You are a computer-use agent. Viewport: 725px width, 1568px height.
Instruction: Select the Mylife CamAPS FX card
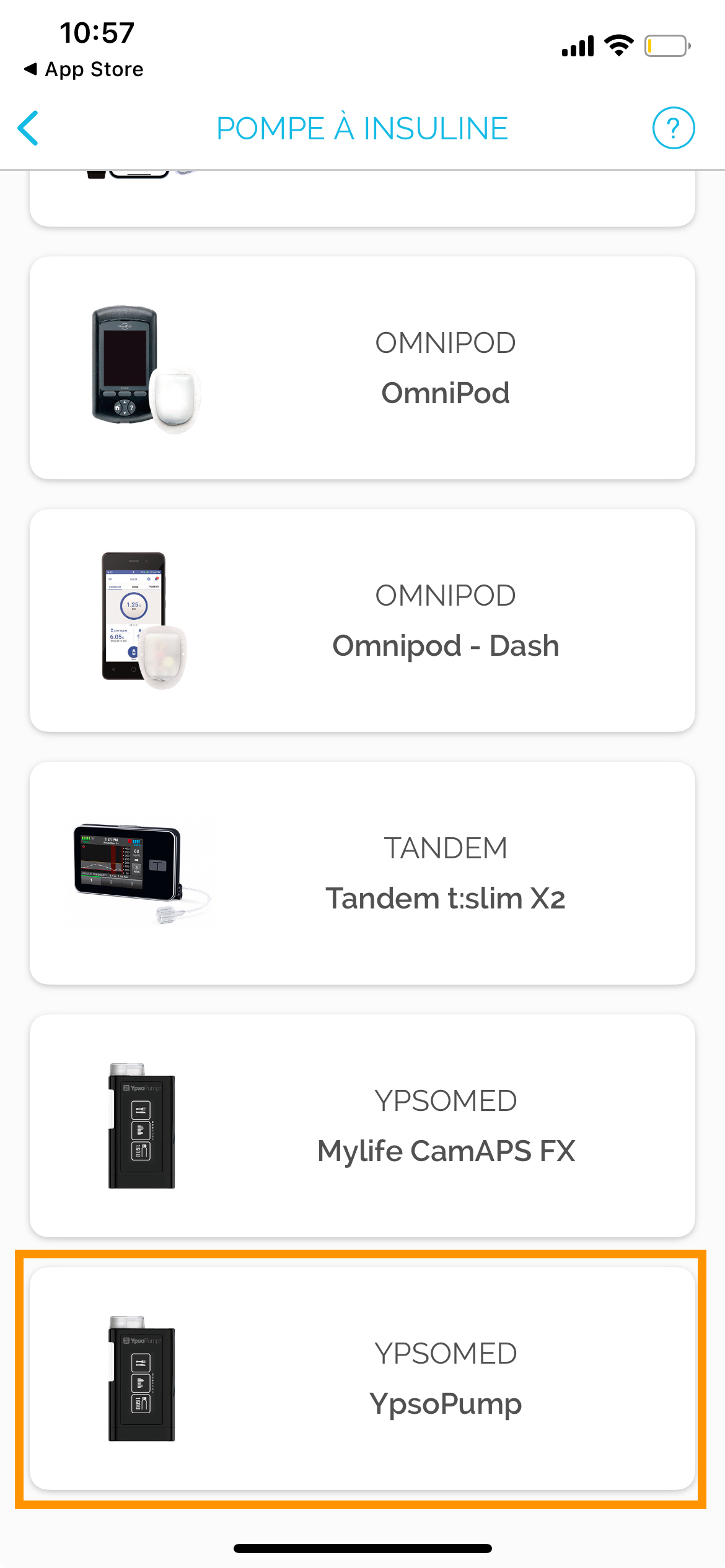(x=362, y=1126)
